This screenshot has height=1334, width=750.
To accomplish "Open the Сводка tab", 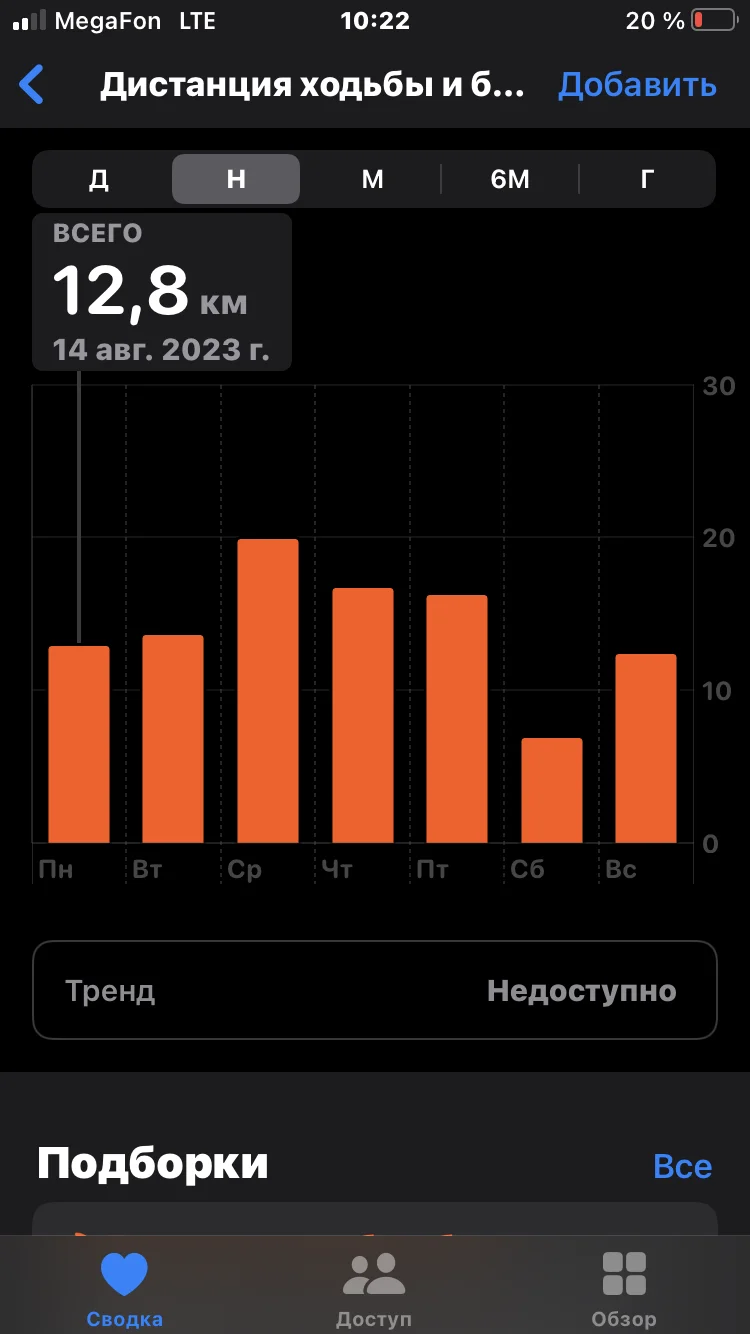I will [x=124, y=1288].
